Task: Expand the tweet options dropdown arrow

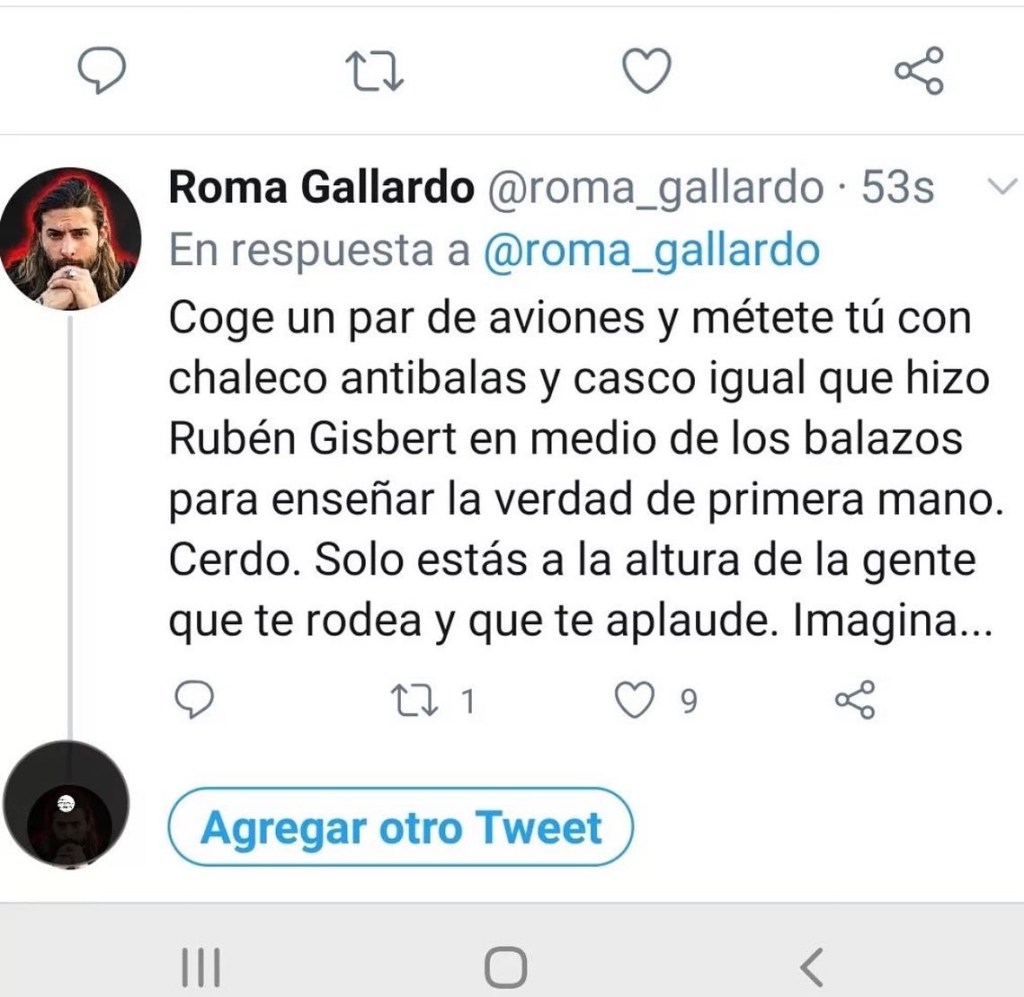Action: [x=1000, y=187]
